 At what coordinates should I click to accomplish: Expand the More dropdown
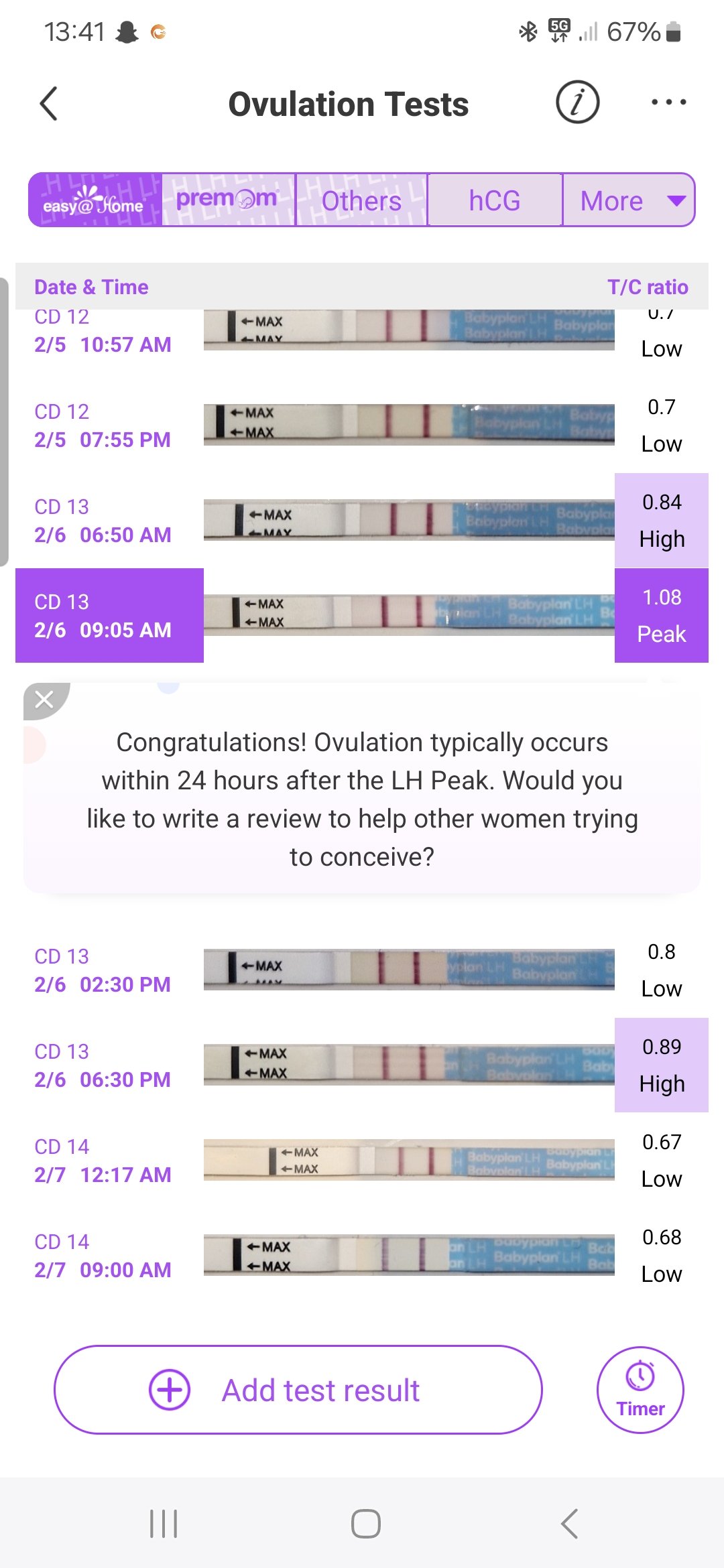click(x=629, y=200)
